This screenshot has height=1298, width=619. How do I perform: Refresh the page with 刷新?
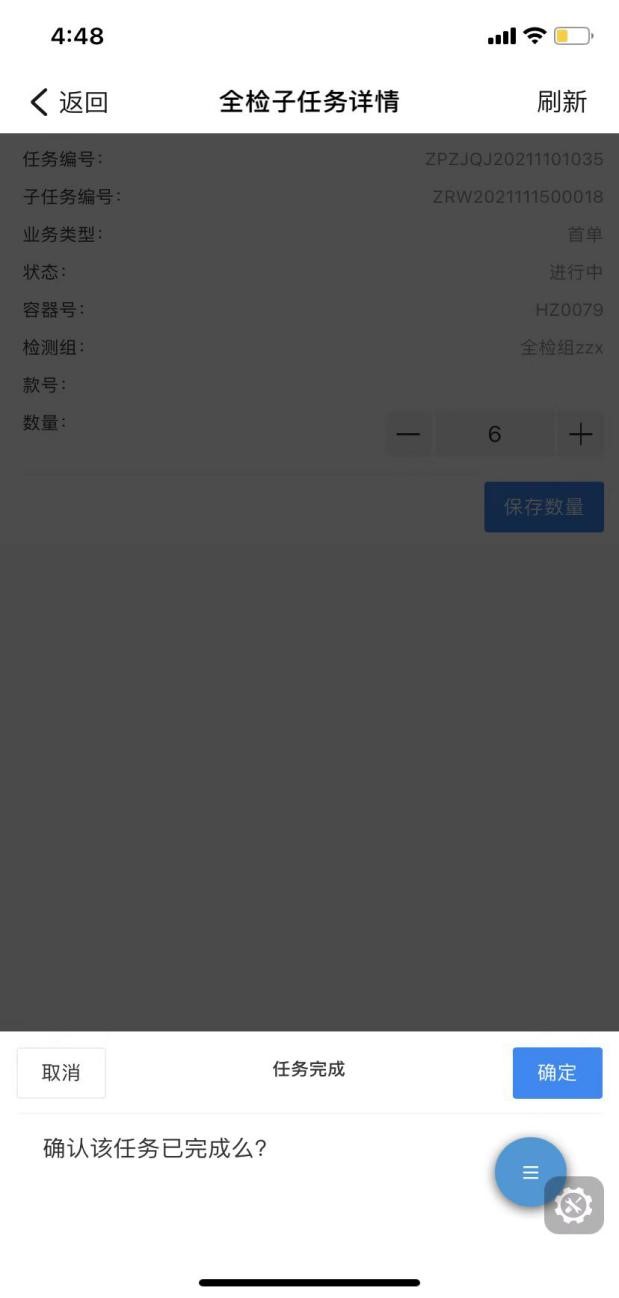561,102
